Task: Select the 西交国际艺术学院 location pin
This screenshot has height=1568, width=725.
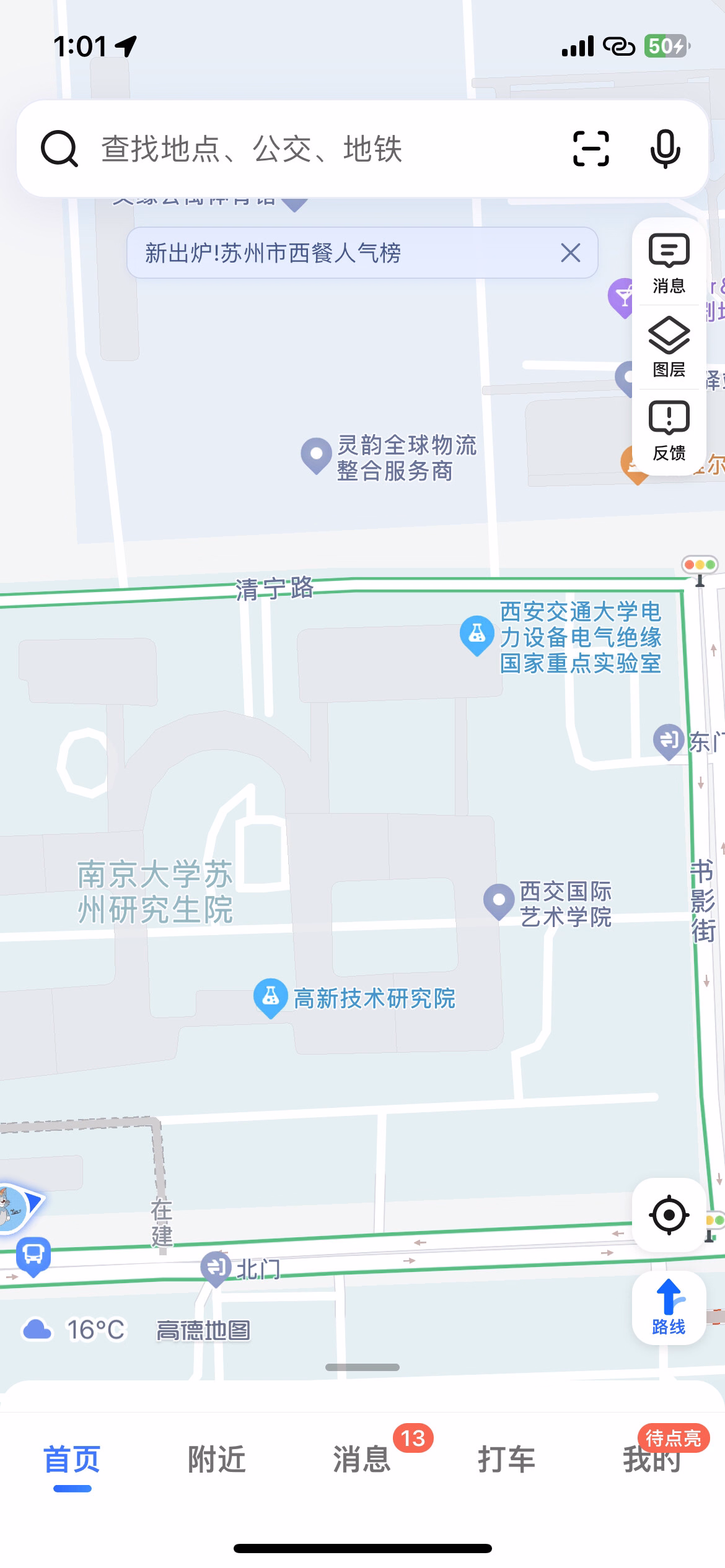Action: (499, 902)
